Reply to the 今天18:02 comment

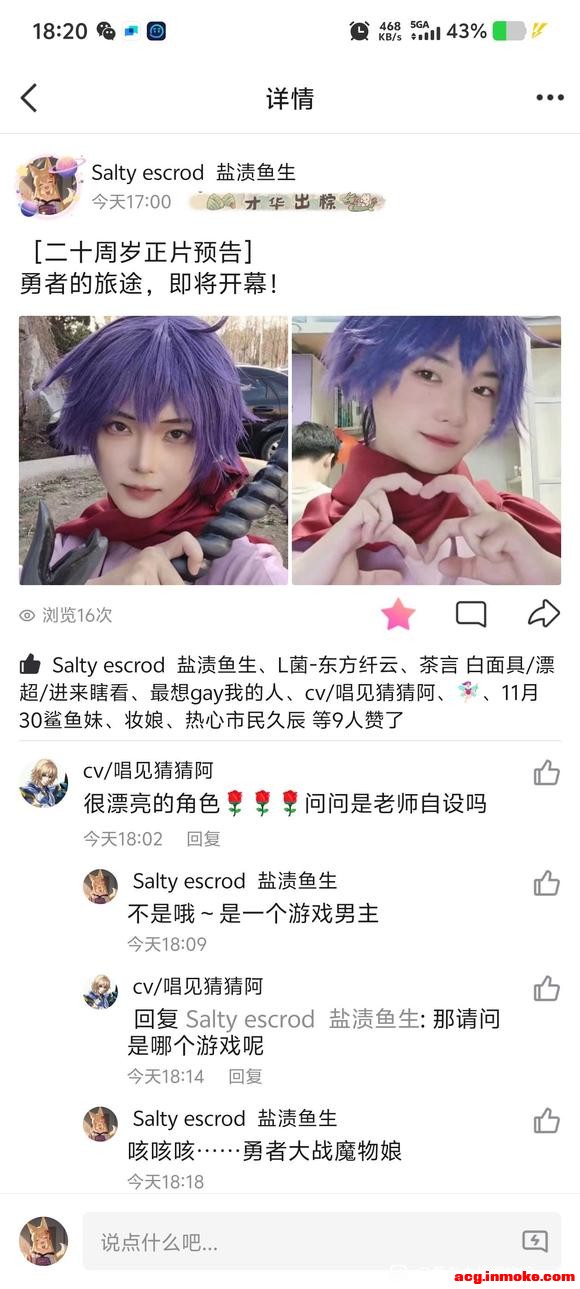(x=203, y=839)
